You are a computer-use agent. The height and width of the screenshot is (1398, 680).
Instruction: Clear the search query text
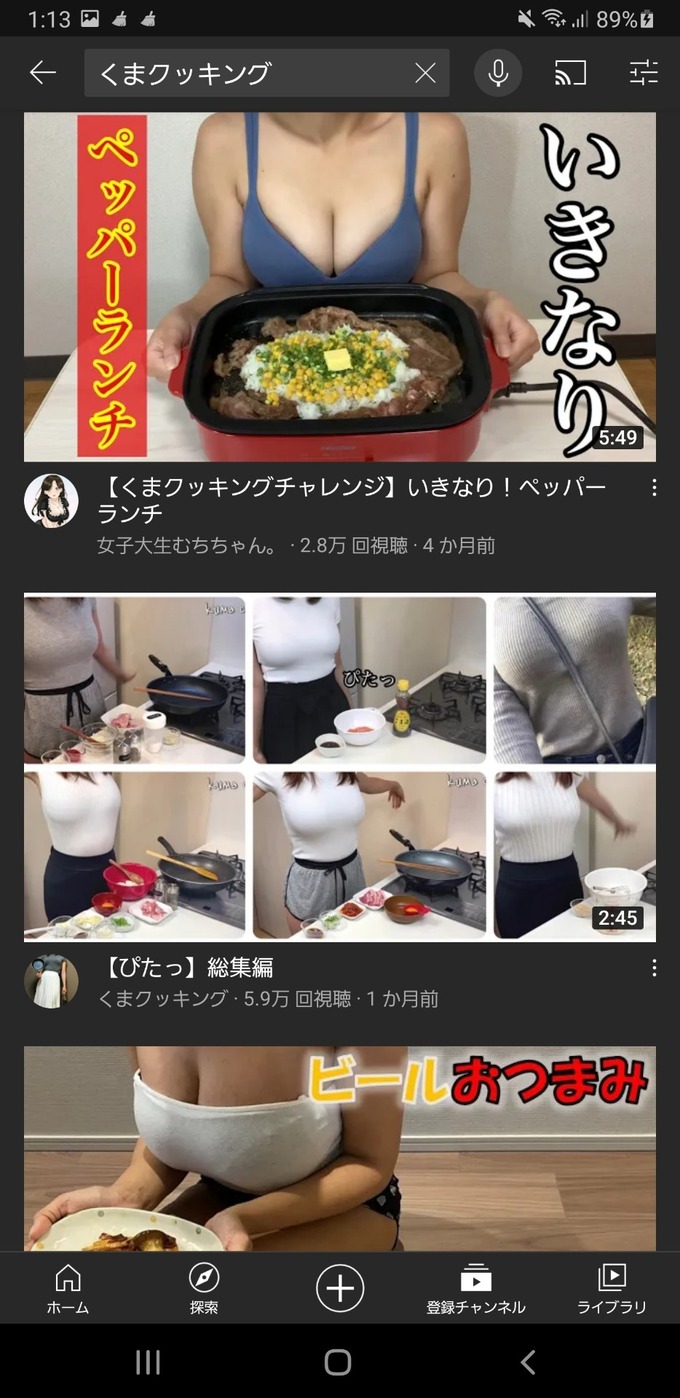click(425, 73)
